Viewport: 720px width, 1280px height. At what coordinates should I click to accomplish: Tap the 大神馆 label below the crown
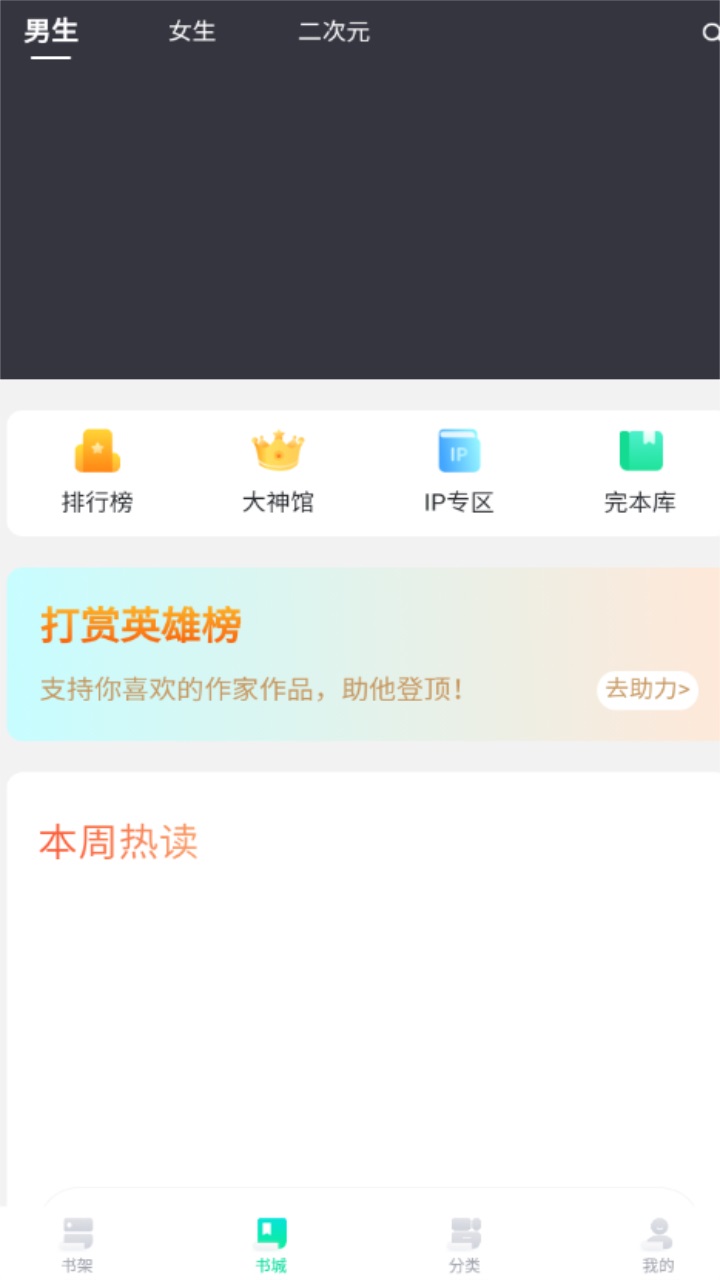pos(278,501)
